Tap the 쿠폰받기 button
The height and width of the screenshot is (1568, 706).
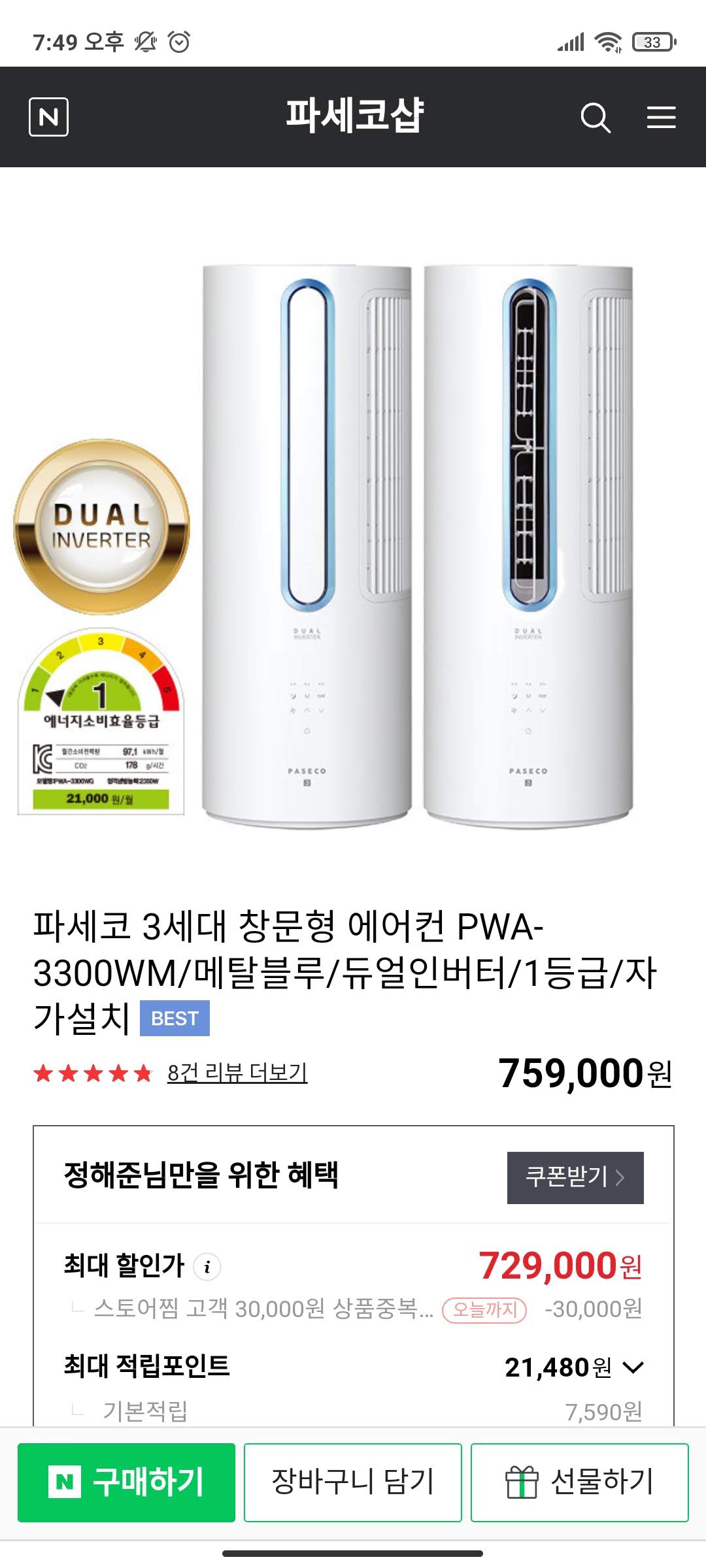(x=575, y=1177)
